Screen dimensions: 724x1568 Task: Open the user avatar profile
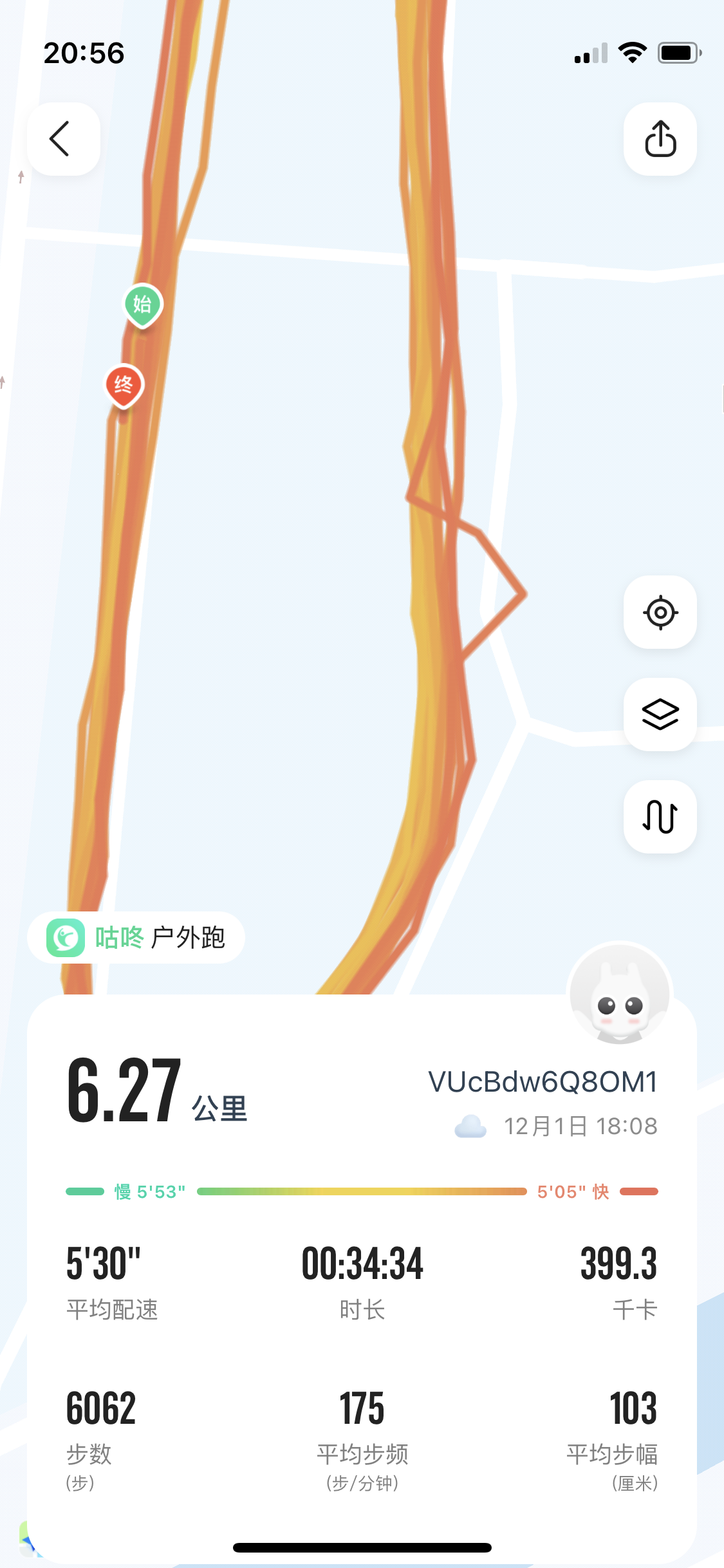tap(619, 994)
